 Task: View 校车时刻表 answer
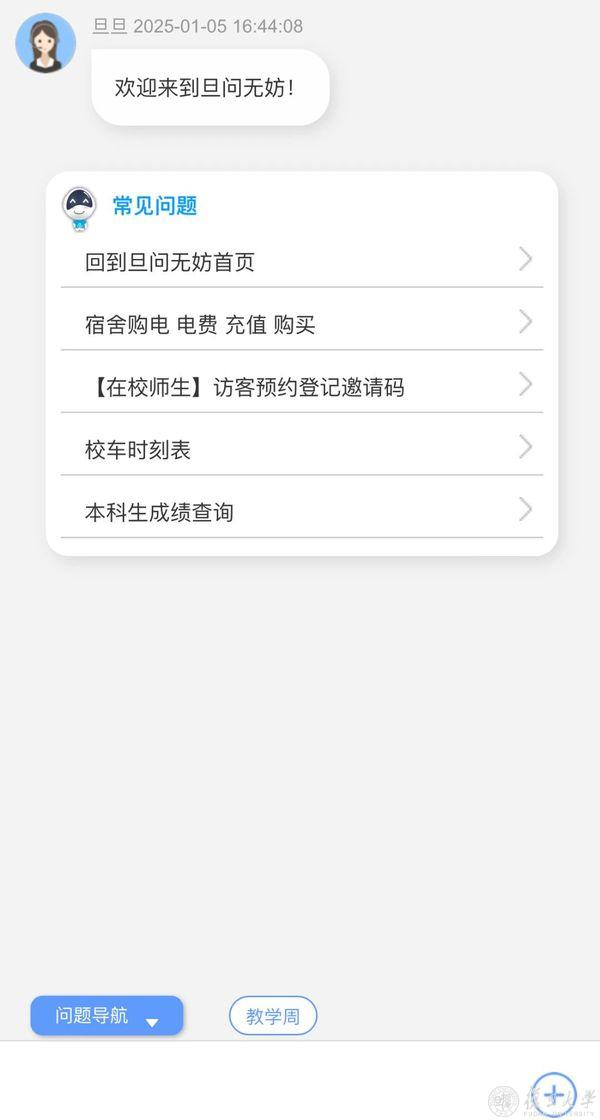(300, 449)
